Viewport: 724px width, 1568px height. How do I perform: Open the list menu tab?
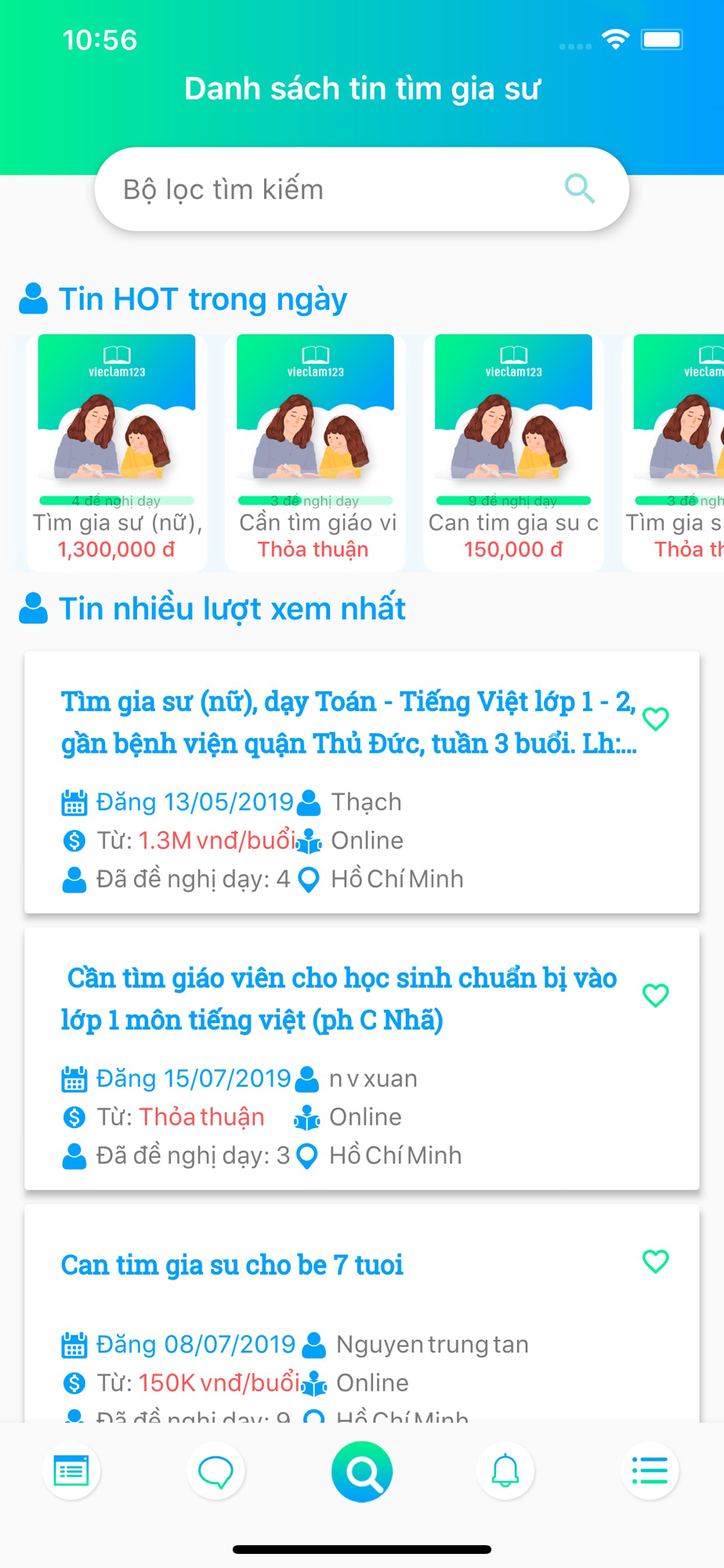pyautogui.click(x=650, y=1472)
